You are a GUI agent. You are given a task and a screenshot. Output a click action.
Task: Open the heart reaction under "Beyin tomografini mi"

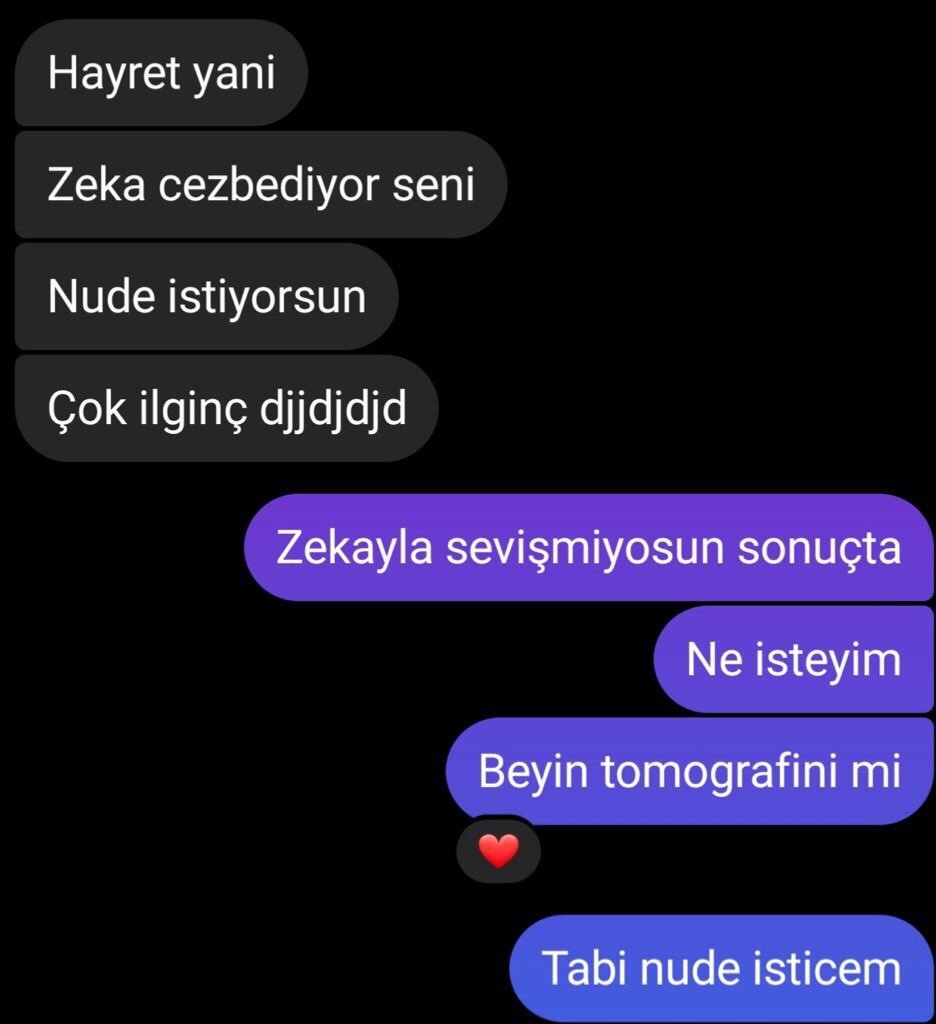click(x=498, y=852)
